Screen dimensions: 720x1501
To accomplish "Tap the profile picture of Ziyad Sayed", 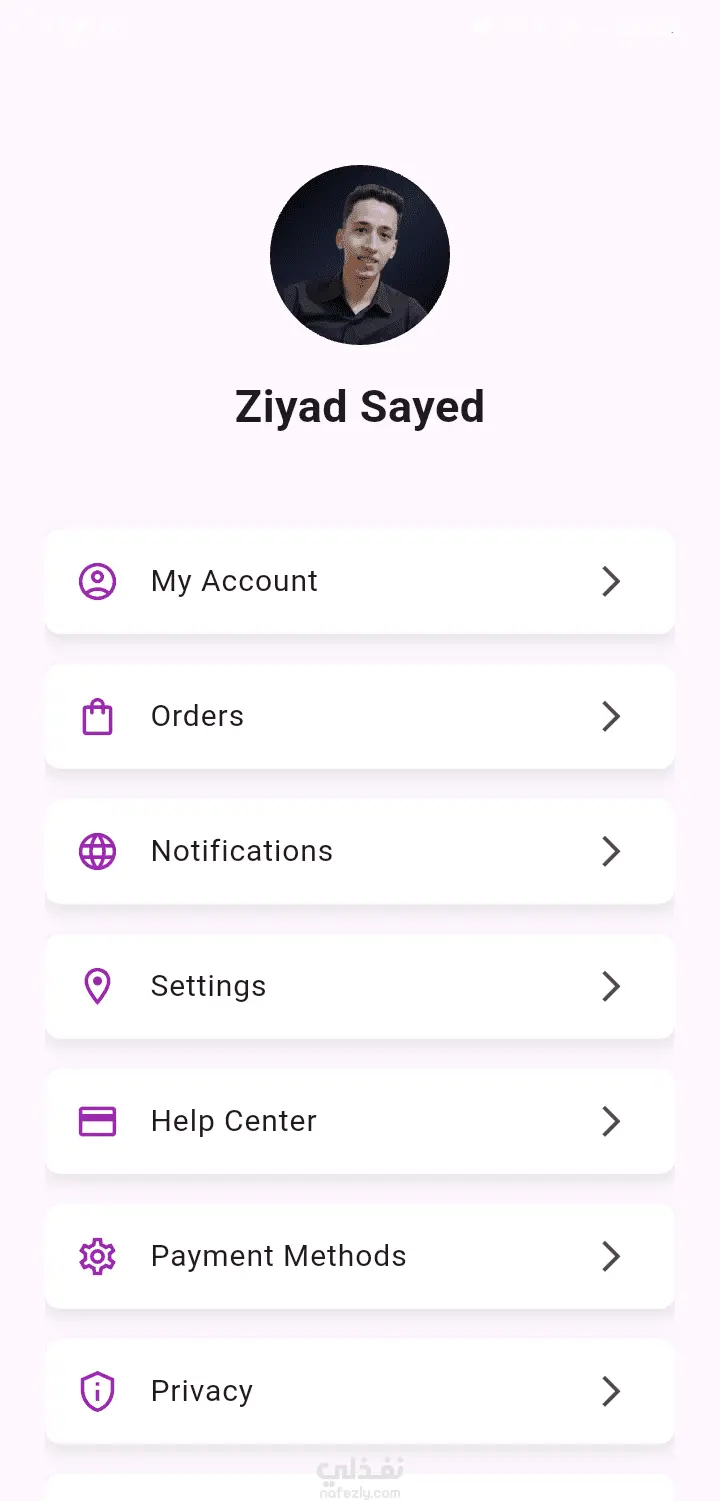I will click(360, 255).
